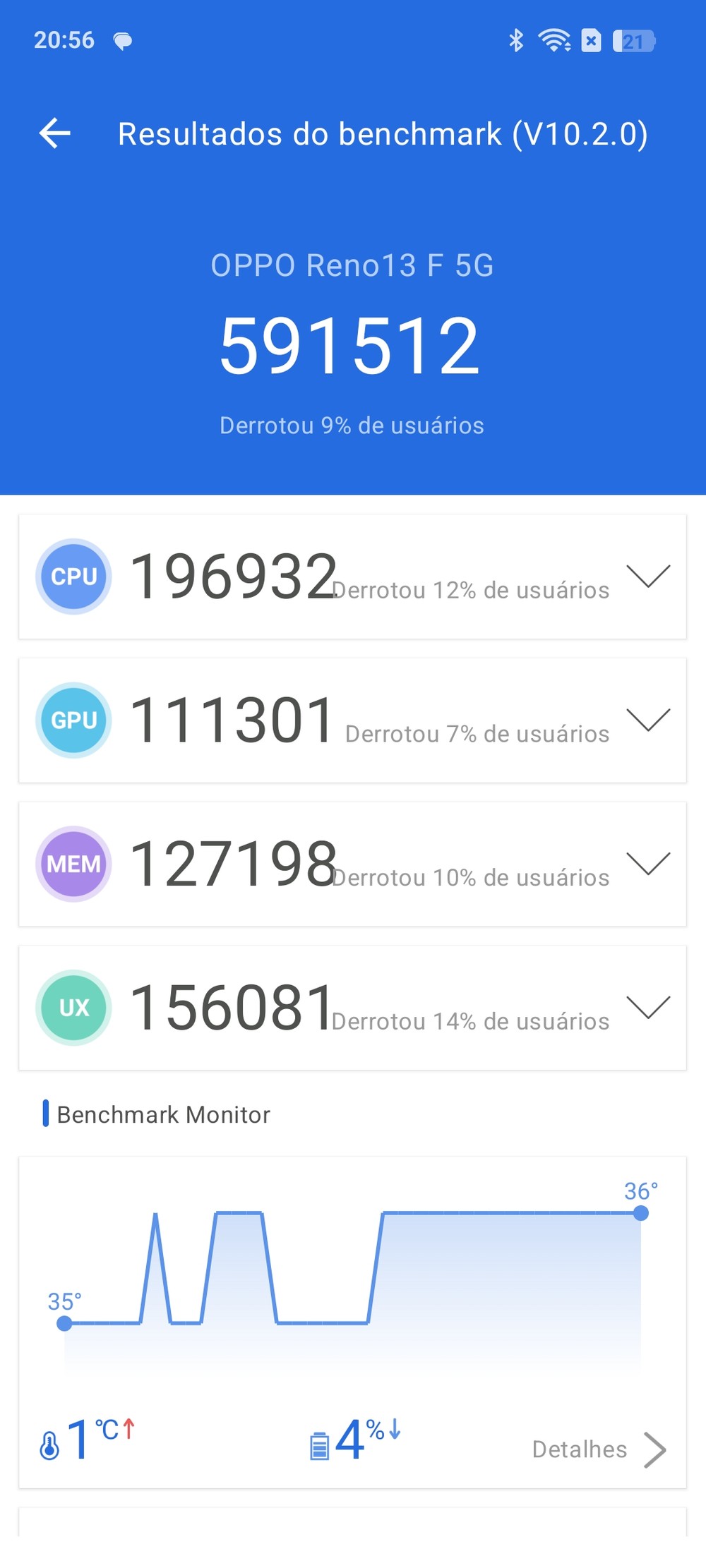Expand the CPU score details
706x1568 pixels.
[647, 577]
